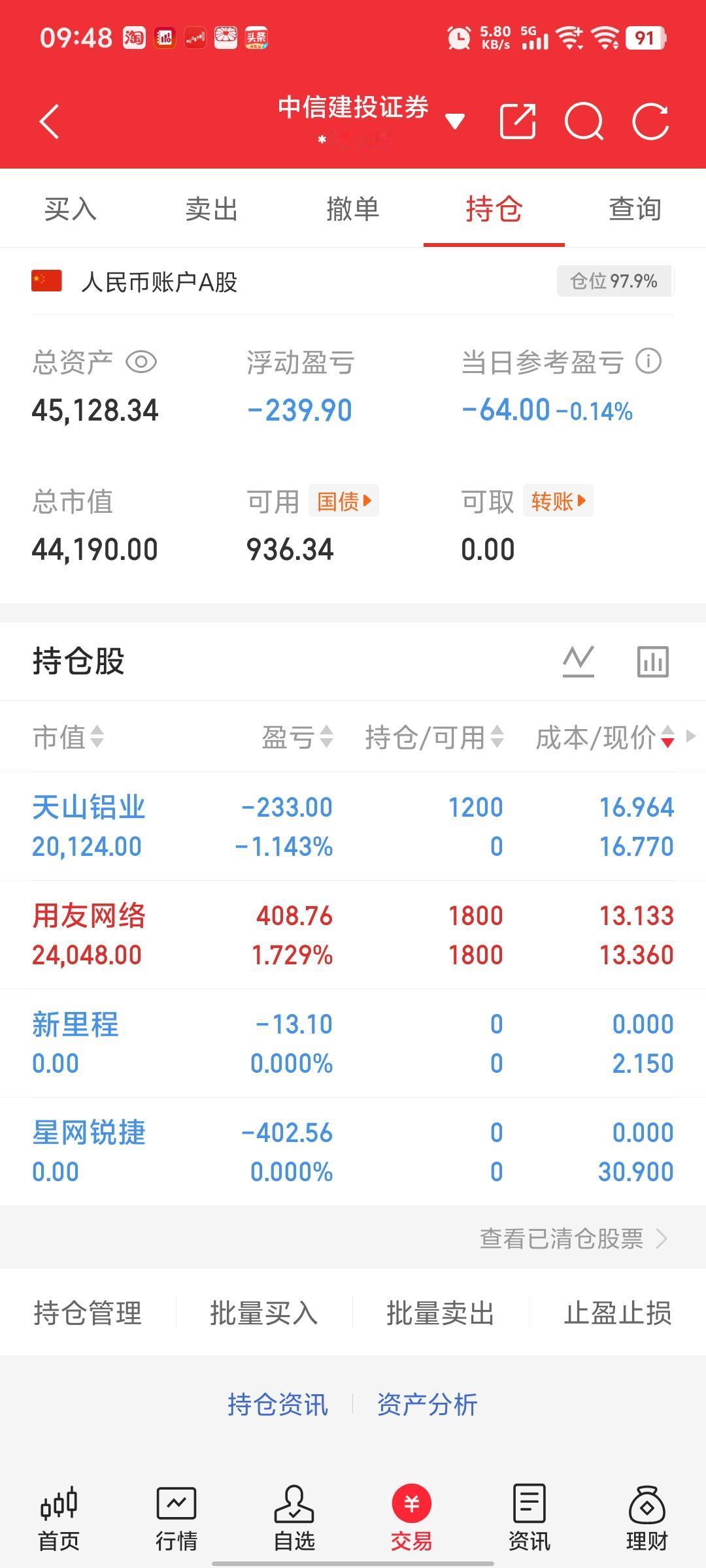Switch holdings to bar chart view
Screen dimensions: 706x1568
pyautogui.click(x=652, y=661)
